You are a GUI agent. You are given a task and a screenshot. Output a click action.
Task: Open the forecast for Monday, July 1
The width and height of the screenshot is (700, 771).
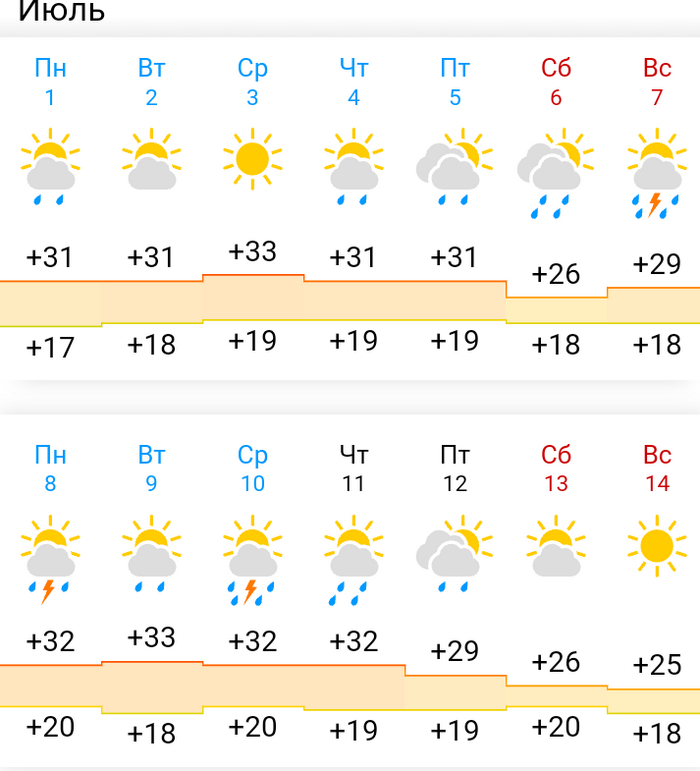[x=50, y=165]
